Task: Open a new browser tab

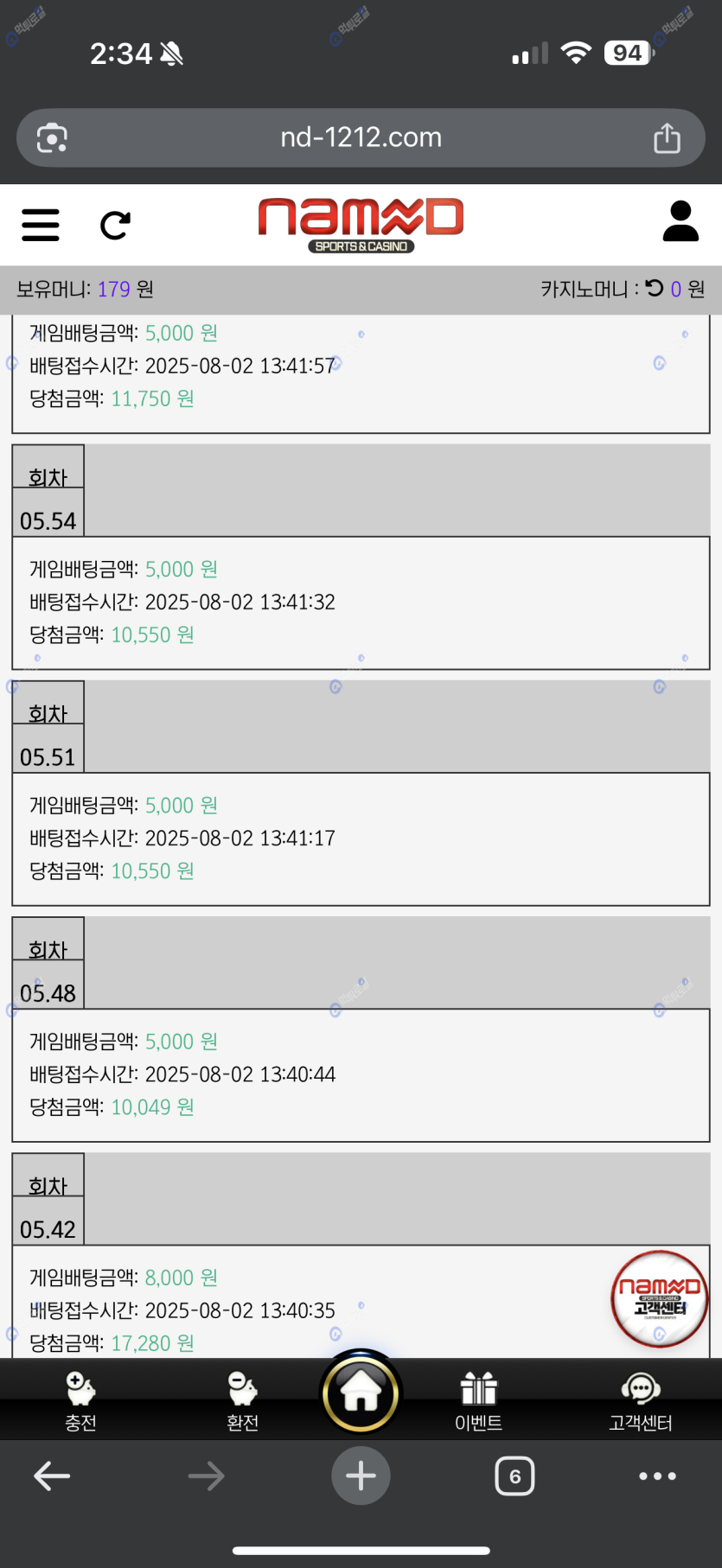Action: pyautogui.click(x=361, y=1476)
